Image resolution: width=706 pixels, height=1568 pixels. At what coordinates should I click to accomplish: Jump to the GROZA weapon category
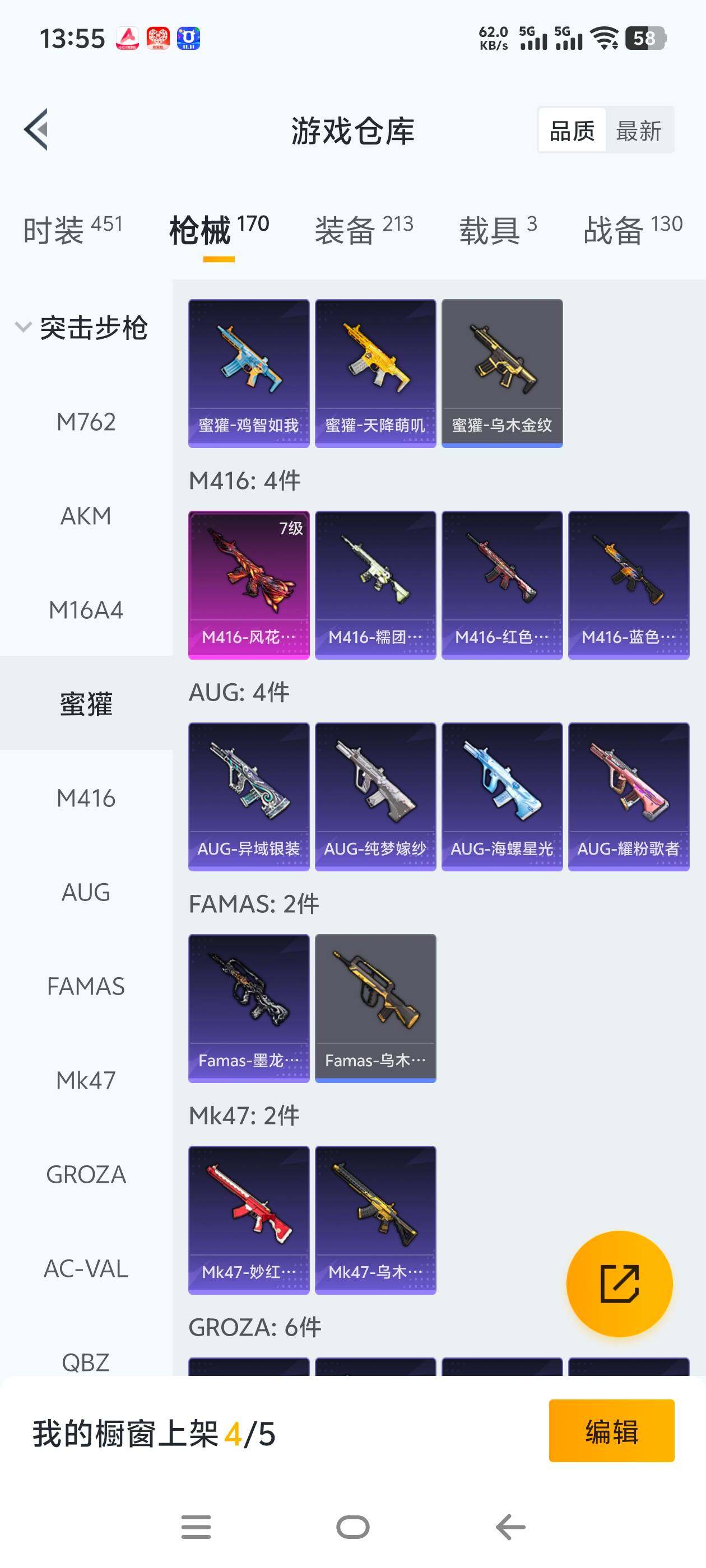click(86, 1174)
